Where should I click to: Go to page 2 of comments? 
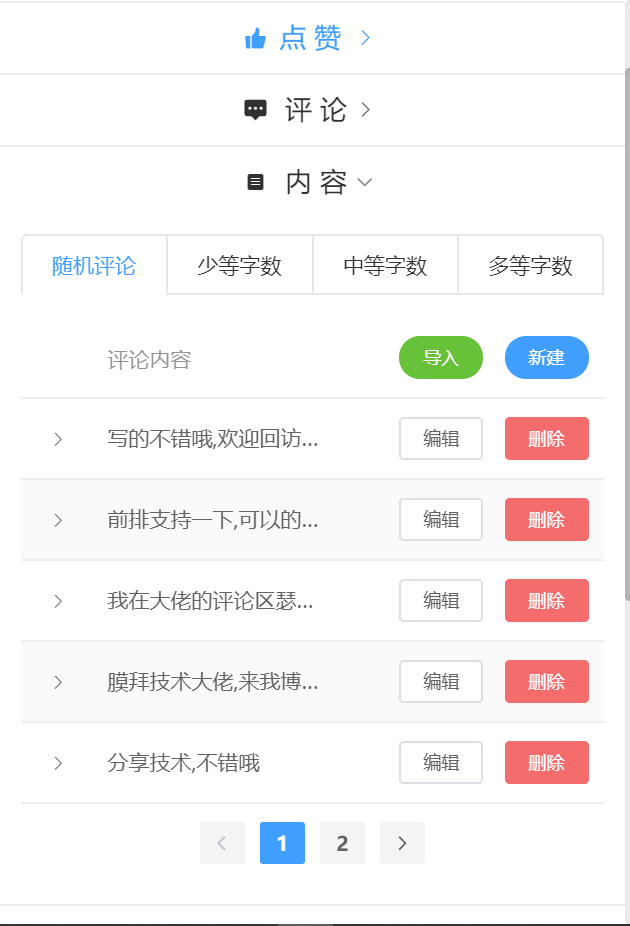342,843
